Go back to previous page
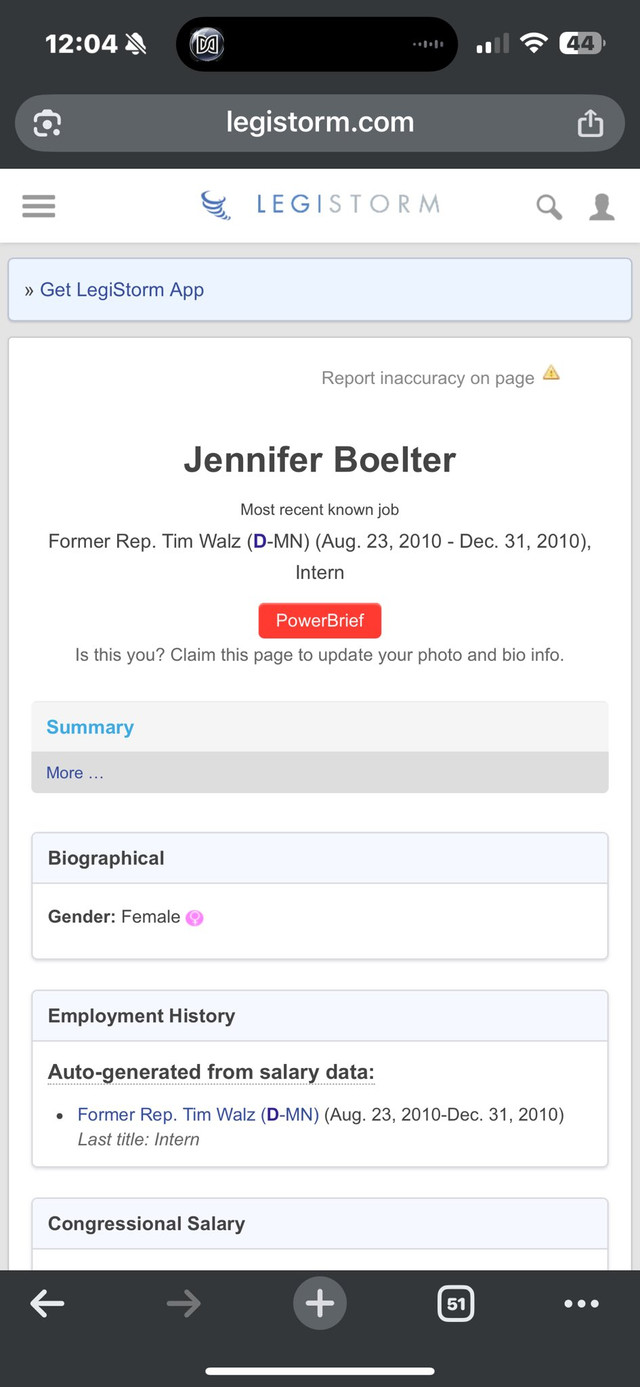Image resolution: width=640 pixels, height=1387 pixels. click(x=47, y=1303)
